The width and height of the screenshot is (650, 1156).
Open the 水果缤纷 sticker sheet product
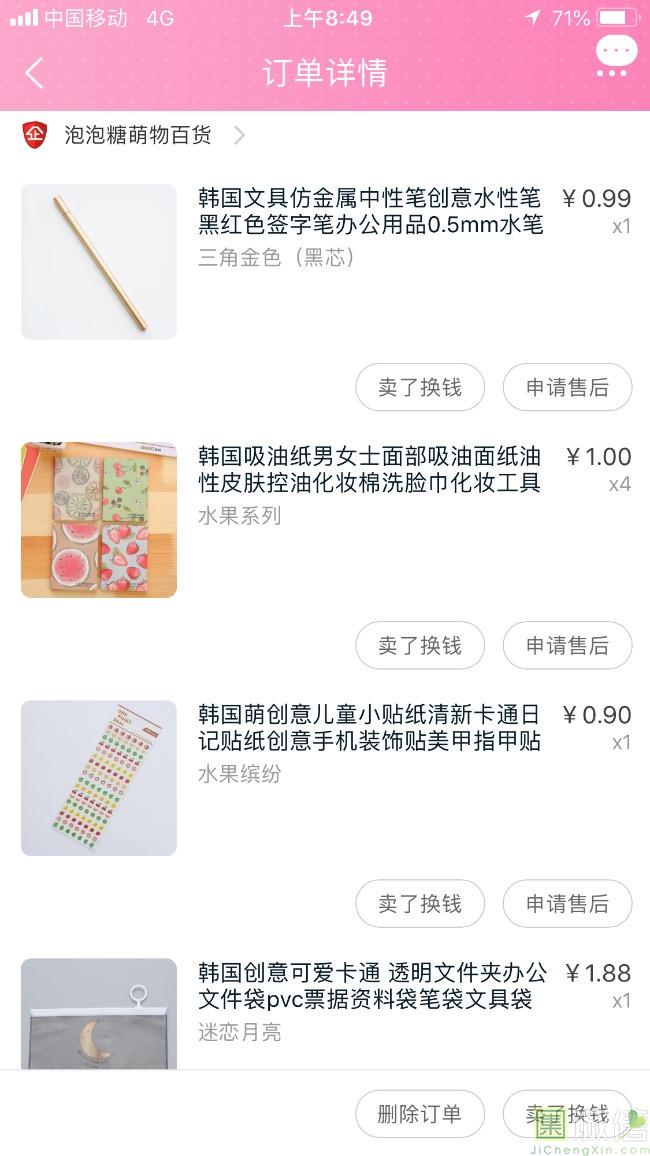[99, 778]
